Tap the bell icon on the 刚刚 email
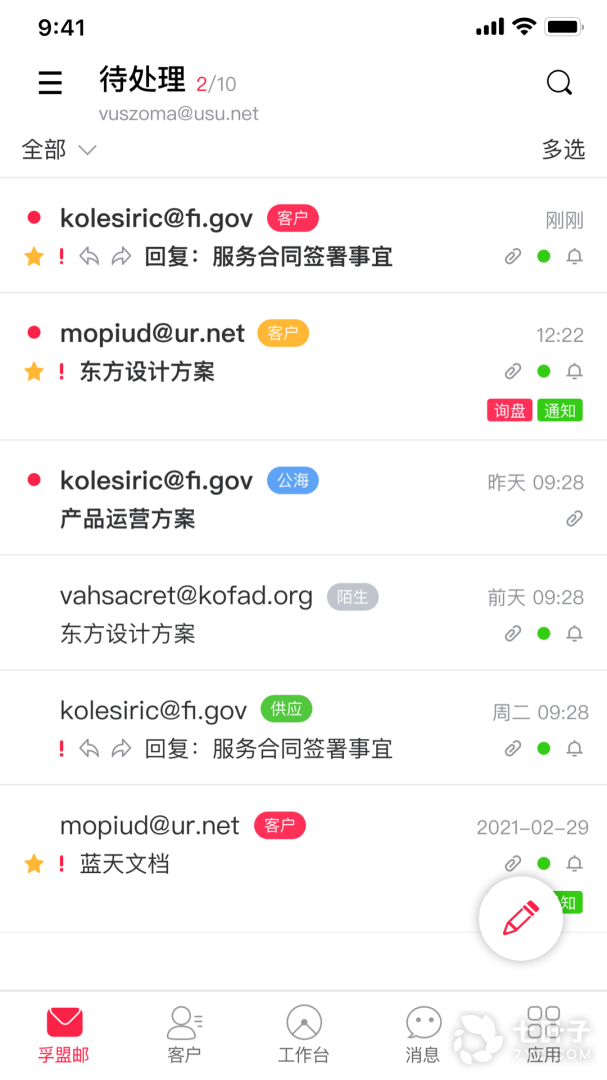 575,257
